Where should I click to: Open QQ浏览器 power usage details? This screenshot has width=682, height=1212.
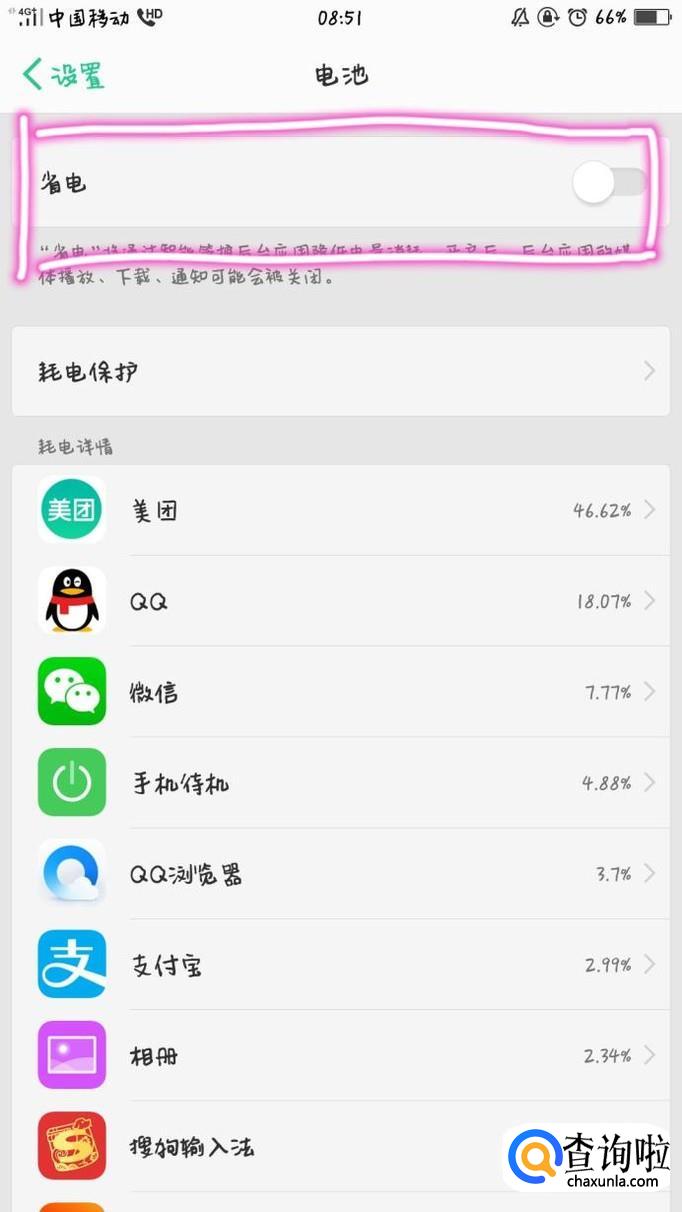pos(340,874)
